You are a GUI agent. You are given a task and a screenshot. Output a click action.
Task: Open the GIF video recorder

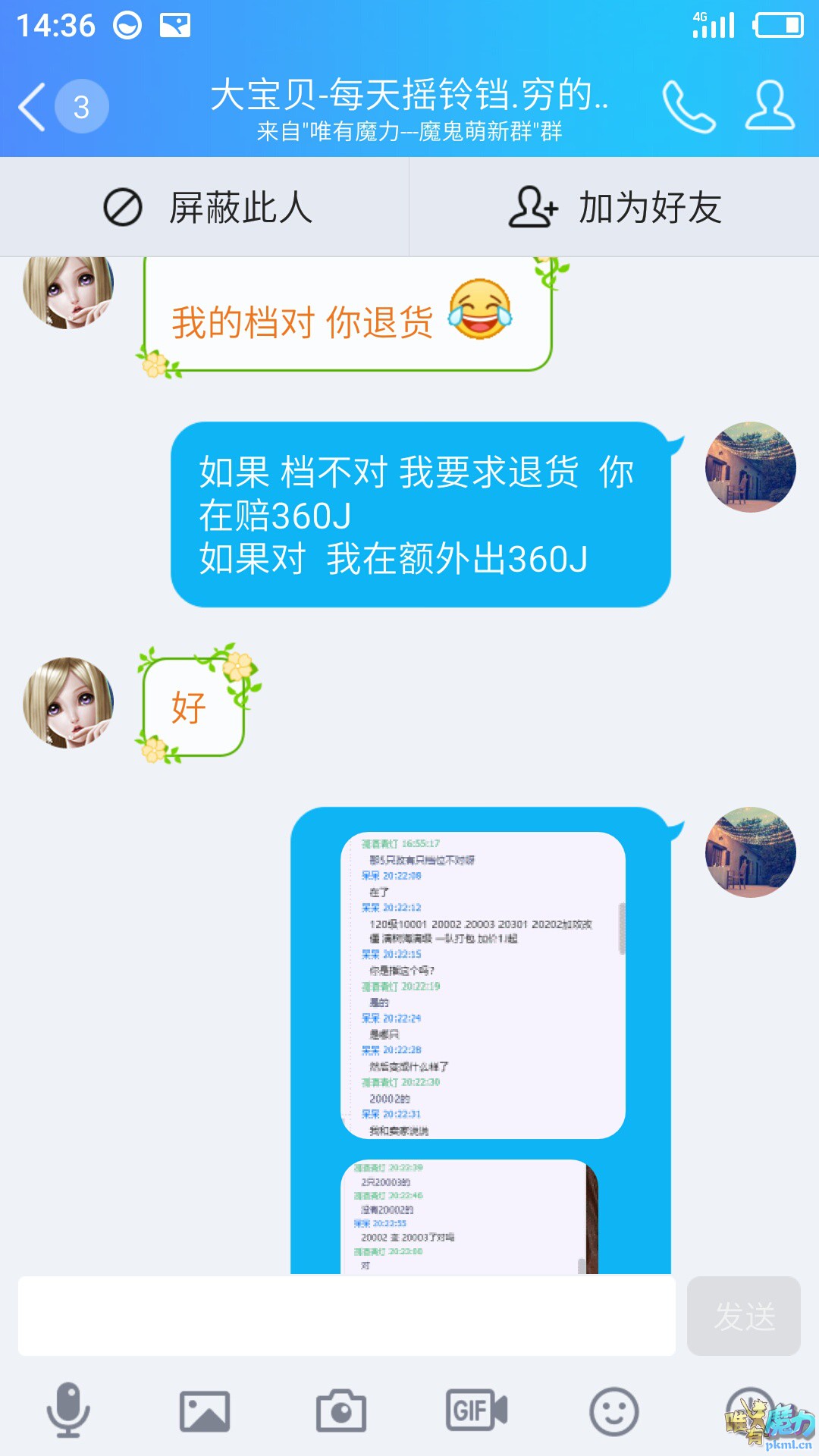click(476, 1411)
